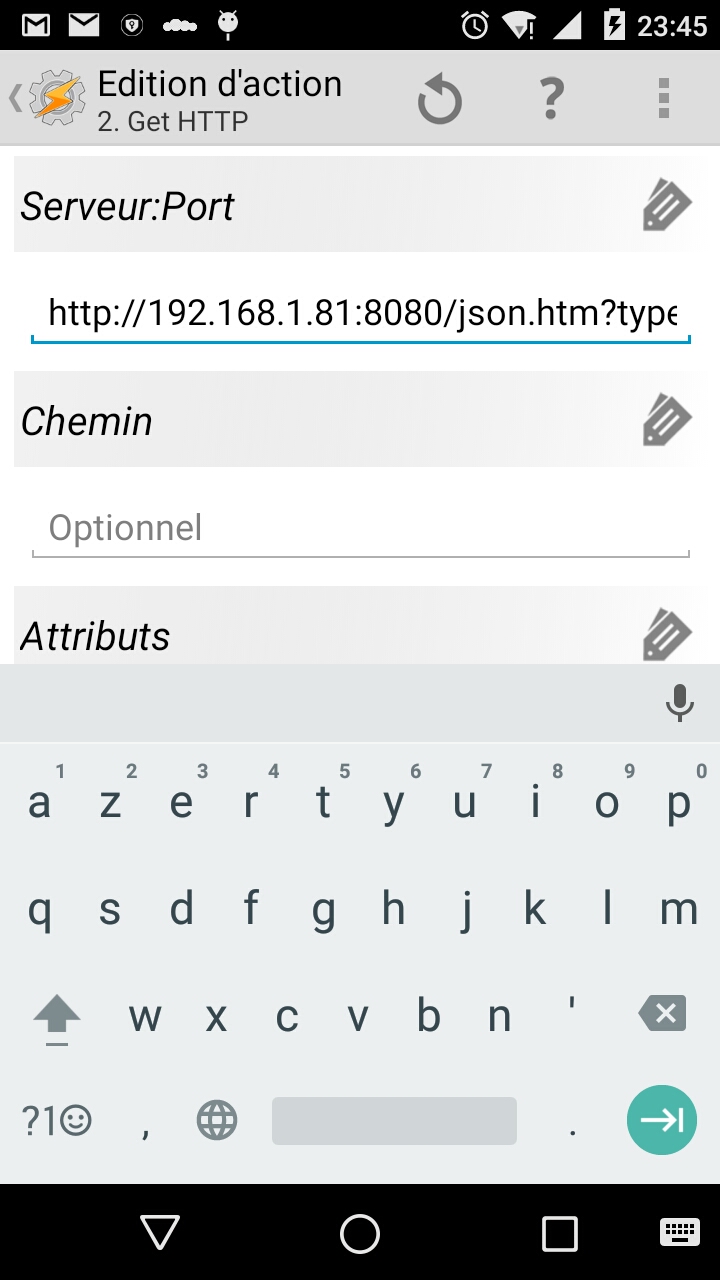Open the overflow menu
This screenshot has height=1280, width=720.
[x=663, y=98]
